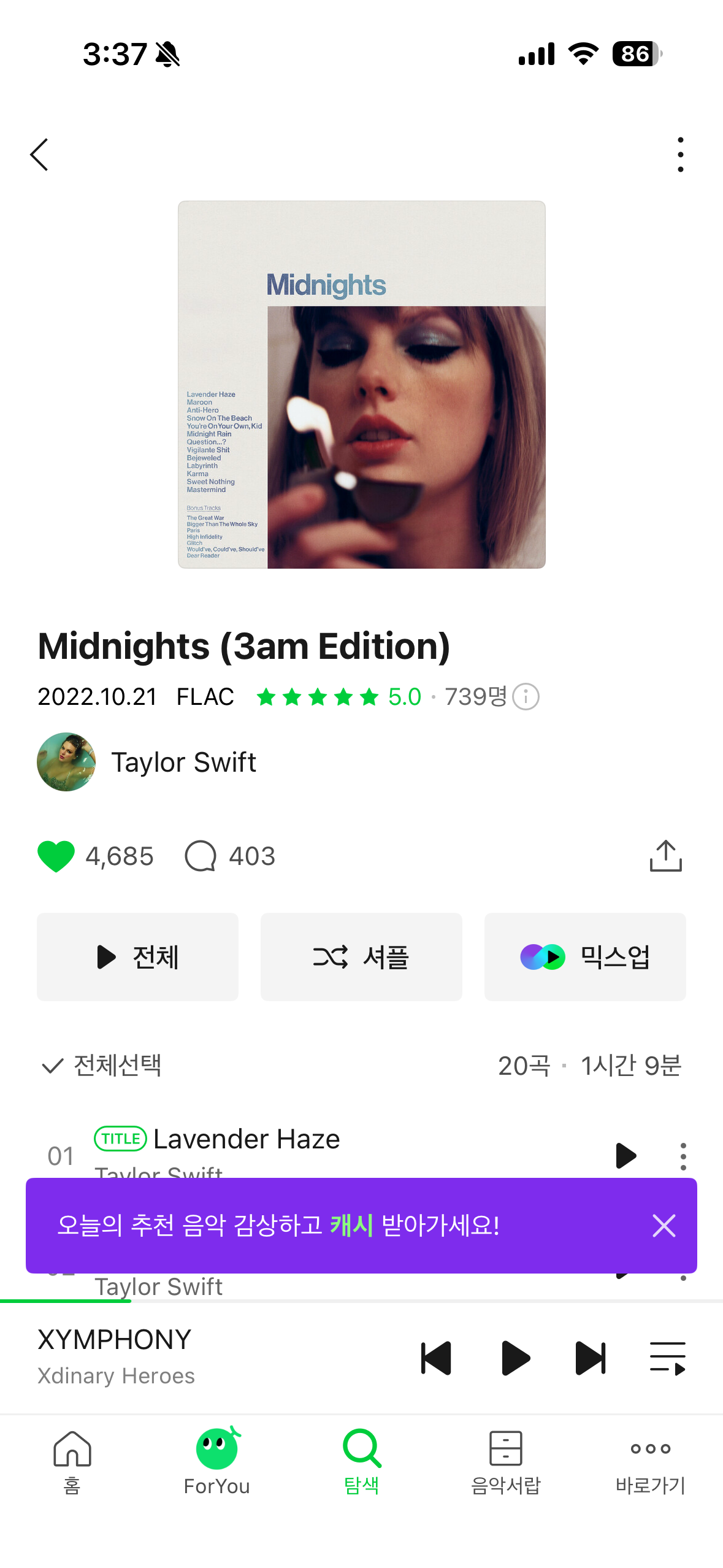The width and height of the screenshot is (723, 1568).
Task: Play the Lavender Haze track
Action: click(625, 1156)
